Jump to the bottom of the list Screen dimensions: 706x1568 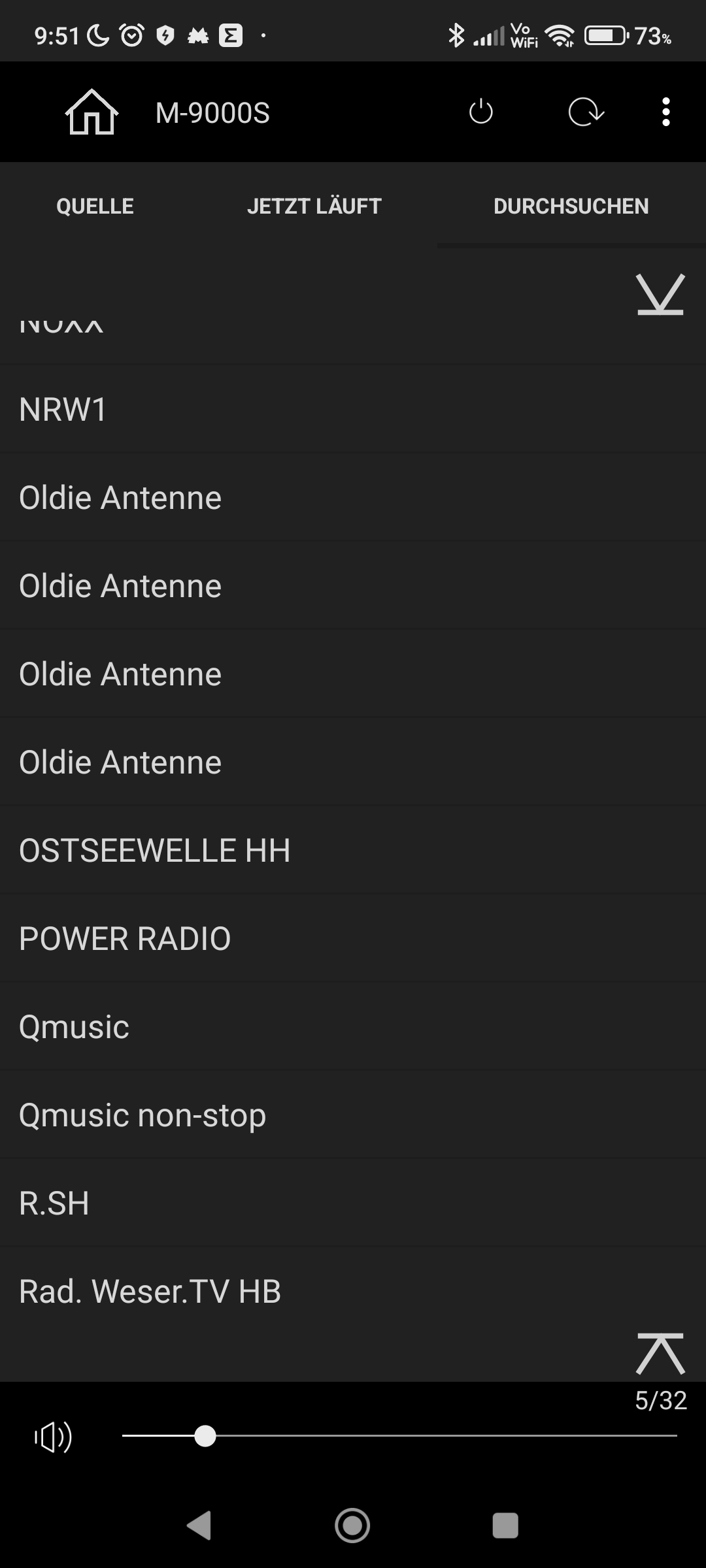[660, 295]
